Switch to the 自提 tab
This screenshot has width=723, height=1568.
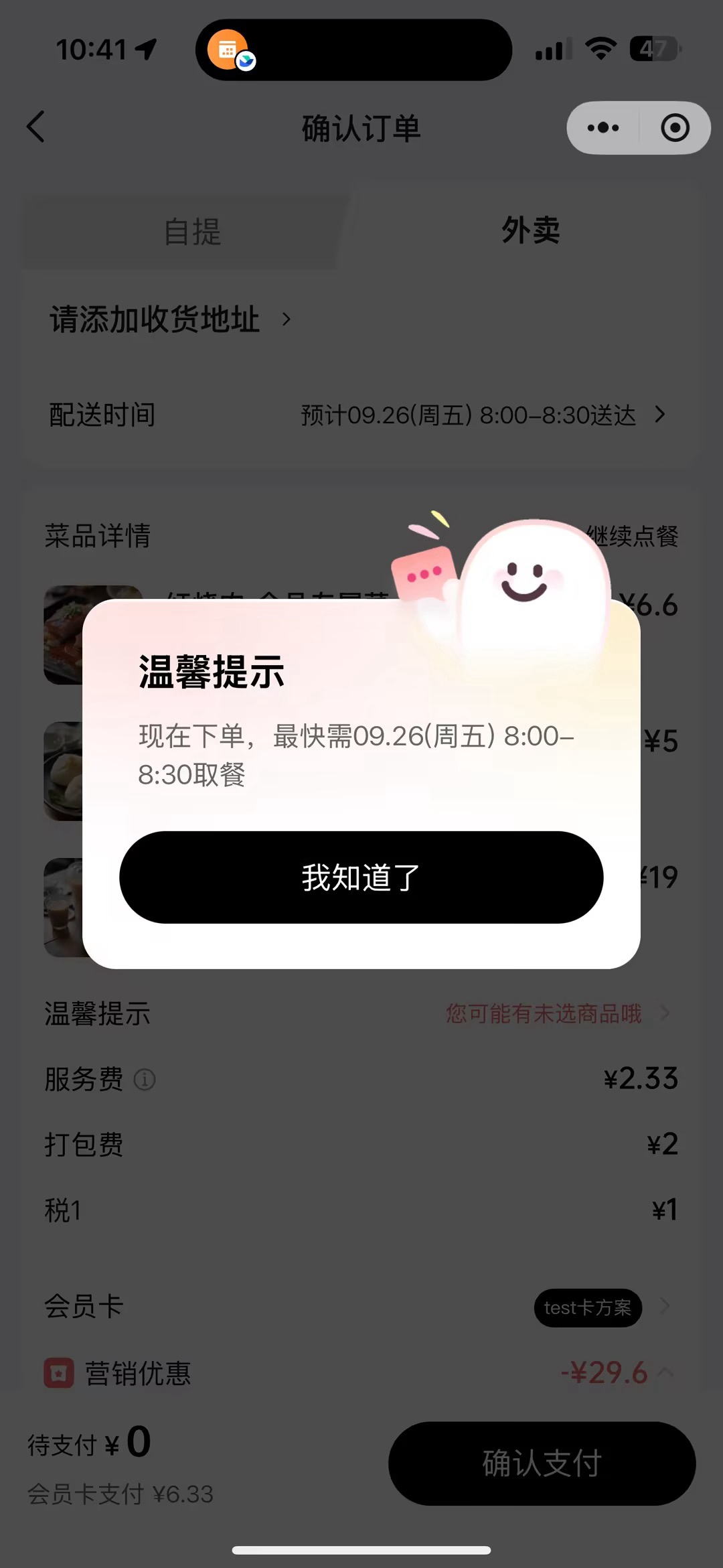coord(192,232)
